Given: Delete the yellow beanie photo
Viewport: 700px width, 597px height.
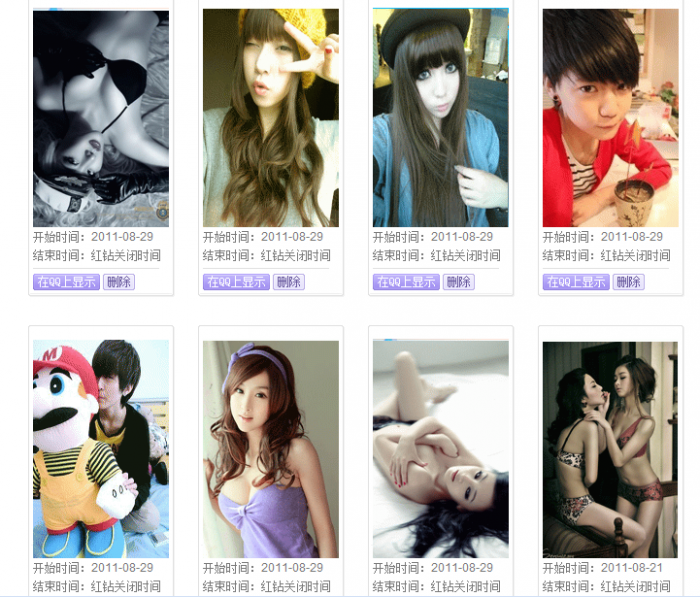Looking at the screenshot, I should [x=289, y=282].
